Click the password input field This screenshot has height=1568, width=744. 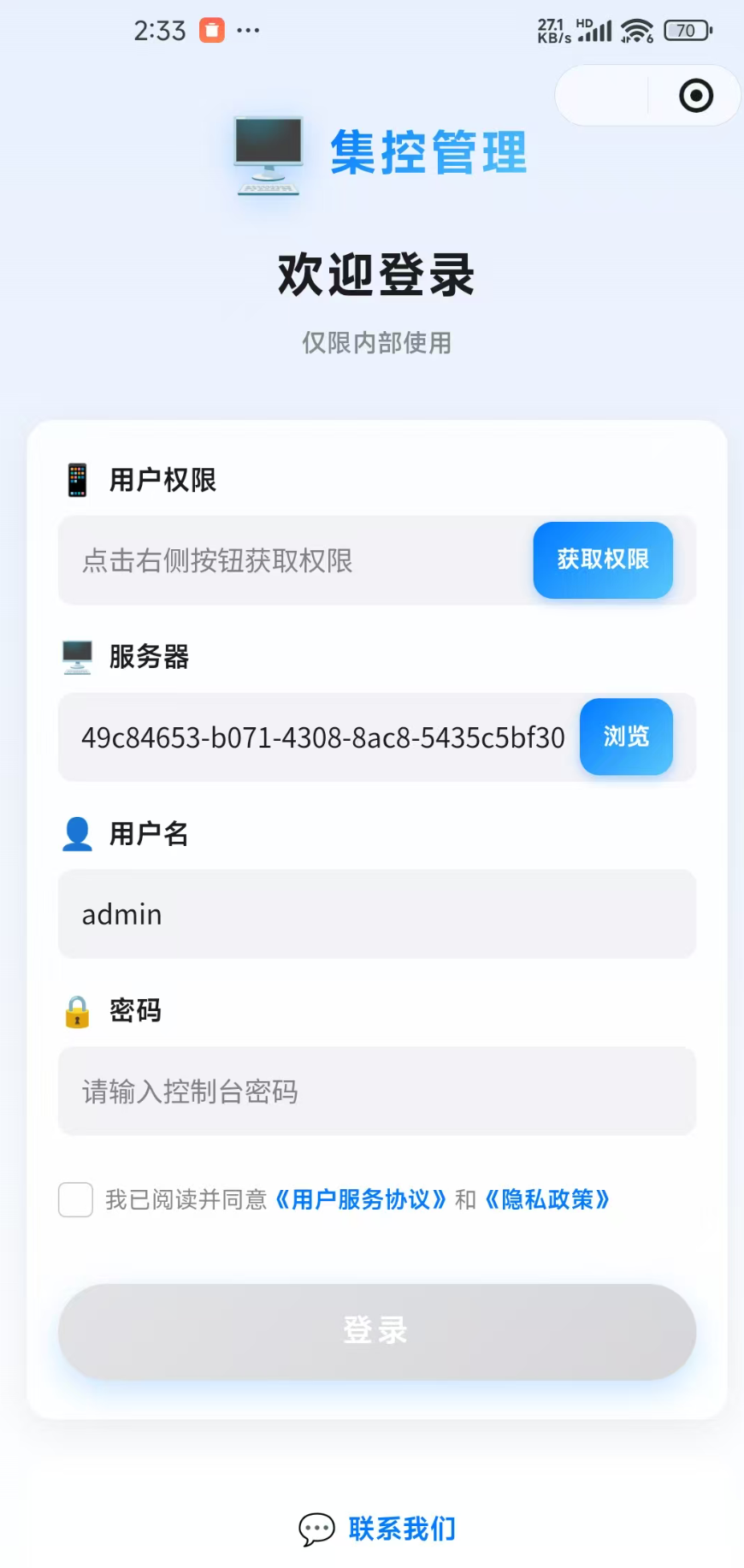[376, 1092]
